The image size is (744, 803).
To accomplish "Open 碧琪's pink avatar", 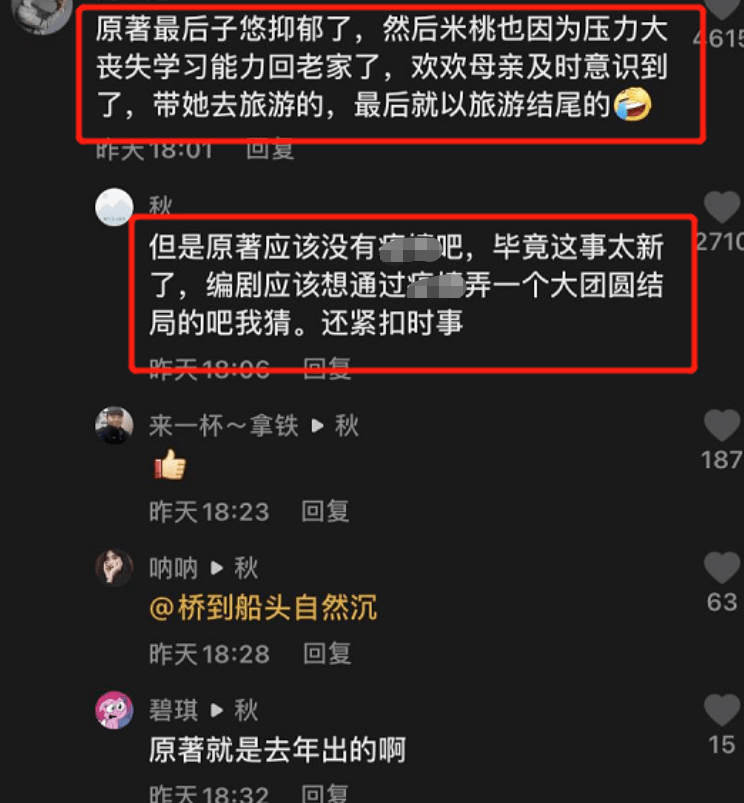I will point(114,710).
